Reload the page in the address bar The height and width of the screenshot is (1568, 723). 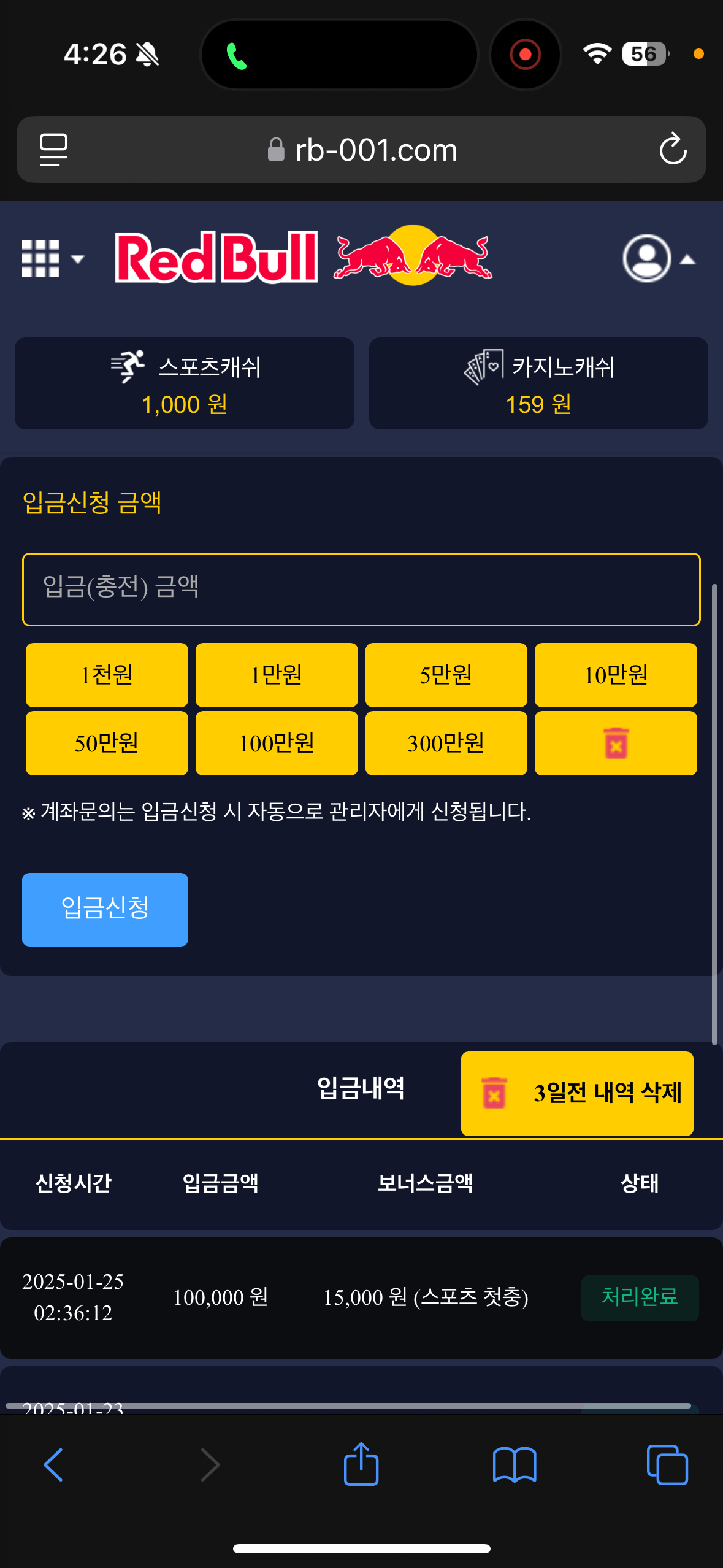coord(672,149)
